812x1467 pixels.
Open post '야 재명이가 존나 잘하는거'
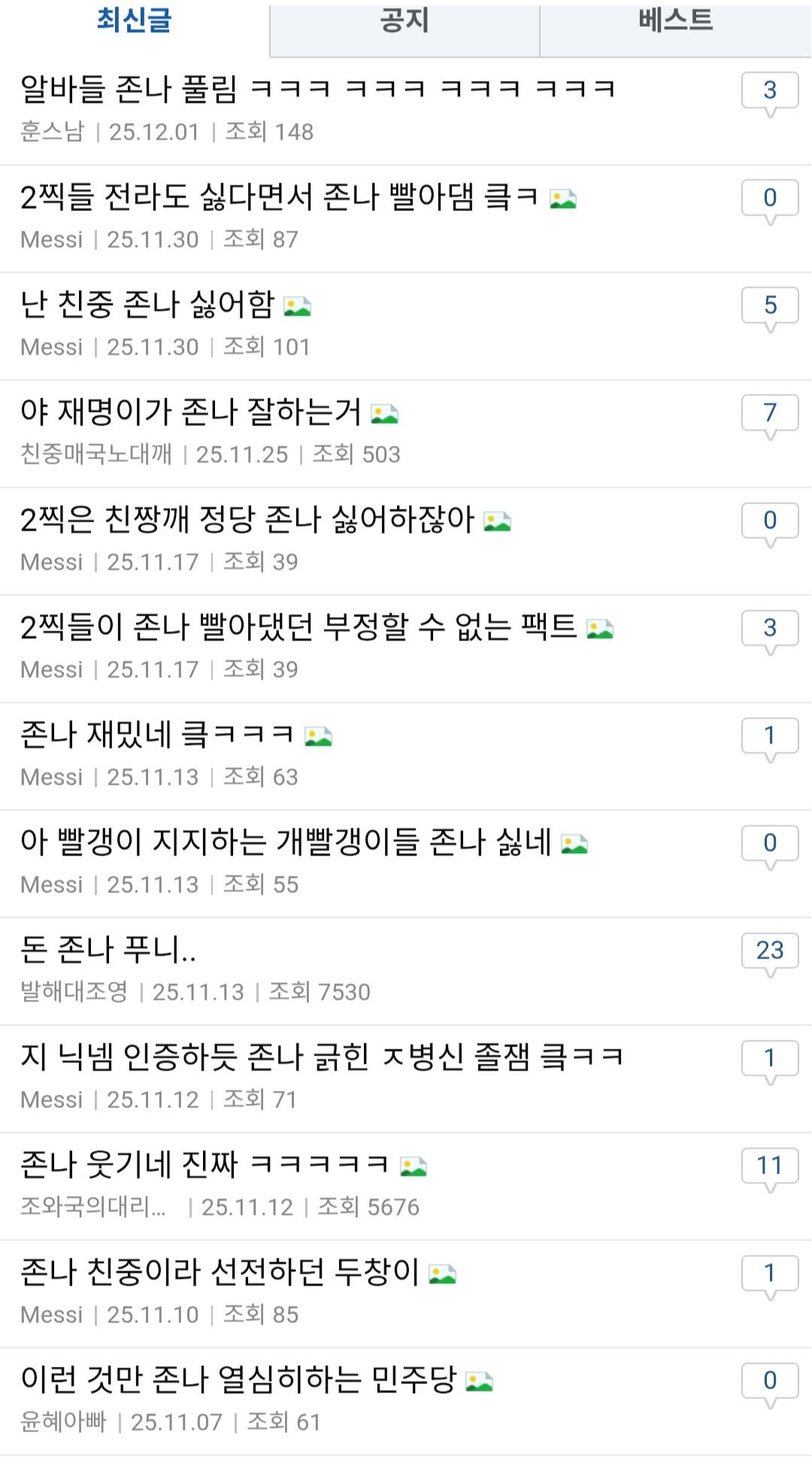click(191, 412)
